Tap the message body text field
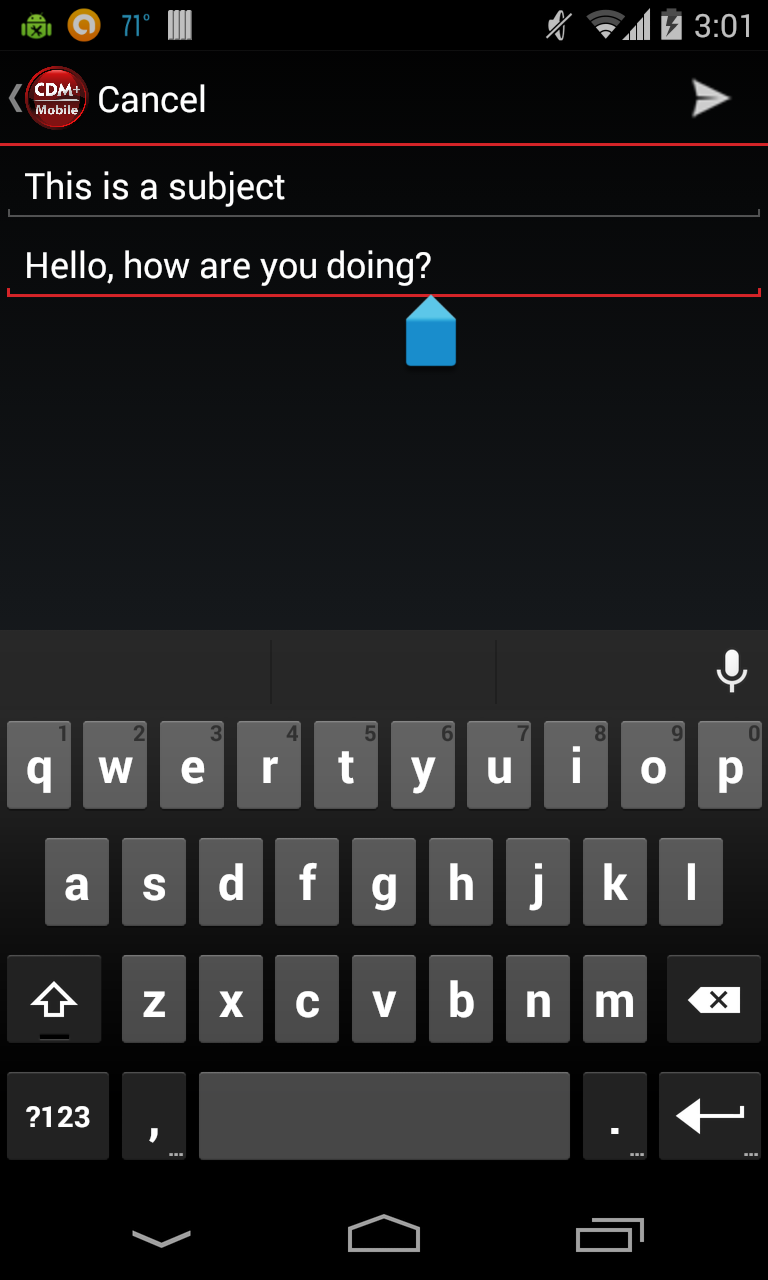 [384, 266]
